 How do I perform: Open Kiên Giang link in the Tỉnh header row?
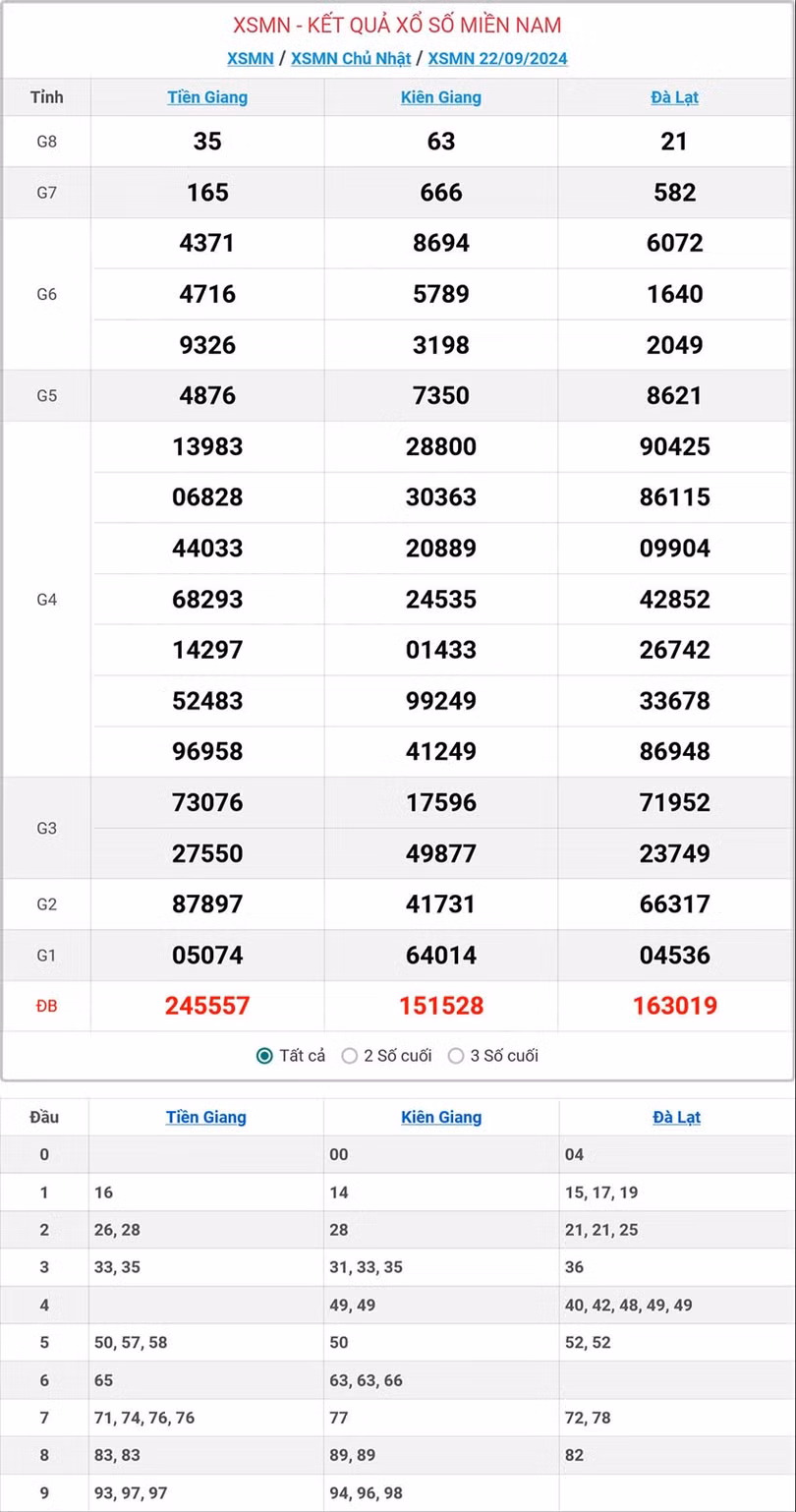(441, 97)
